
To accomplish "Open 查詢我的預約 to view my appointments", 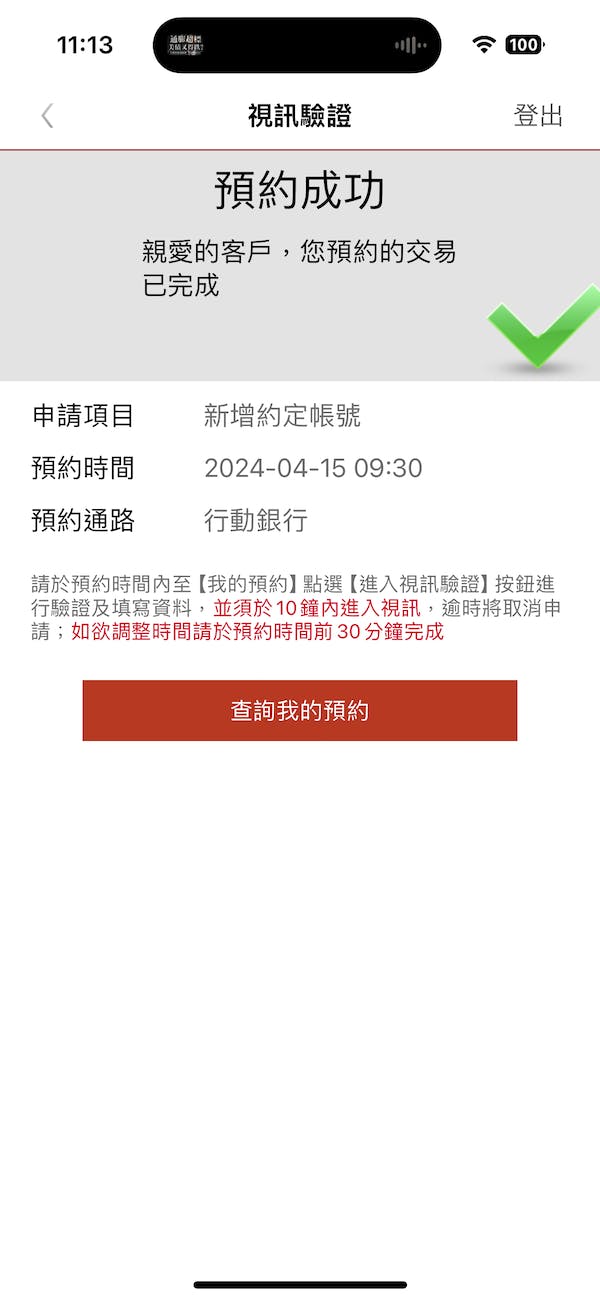I will (x=300, y=711).
